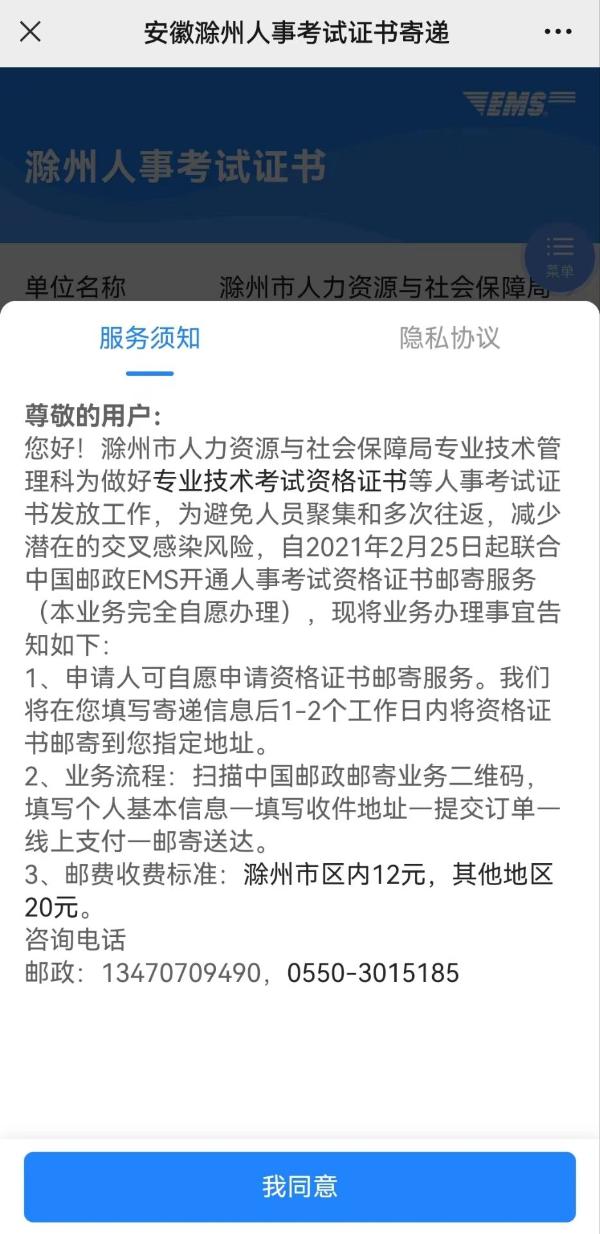This screenshot has width=600, height=1234.
Task: Switch to the 隐私协议 tab
Action: [449, 338]
